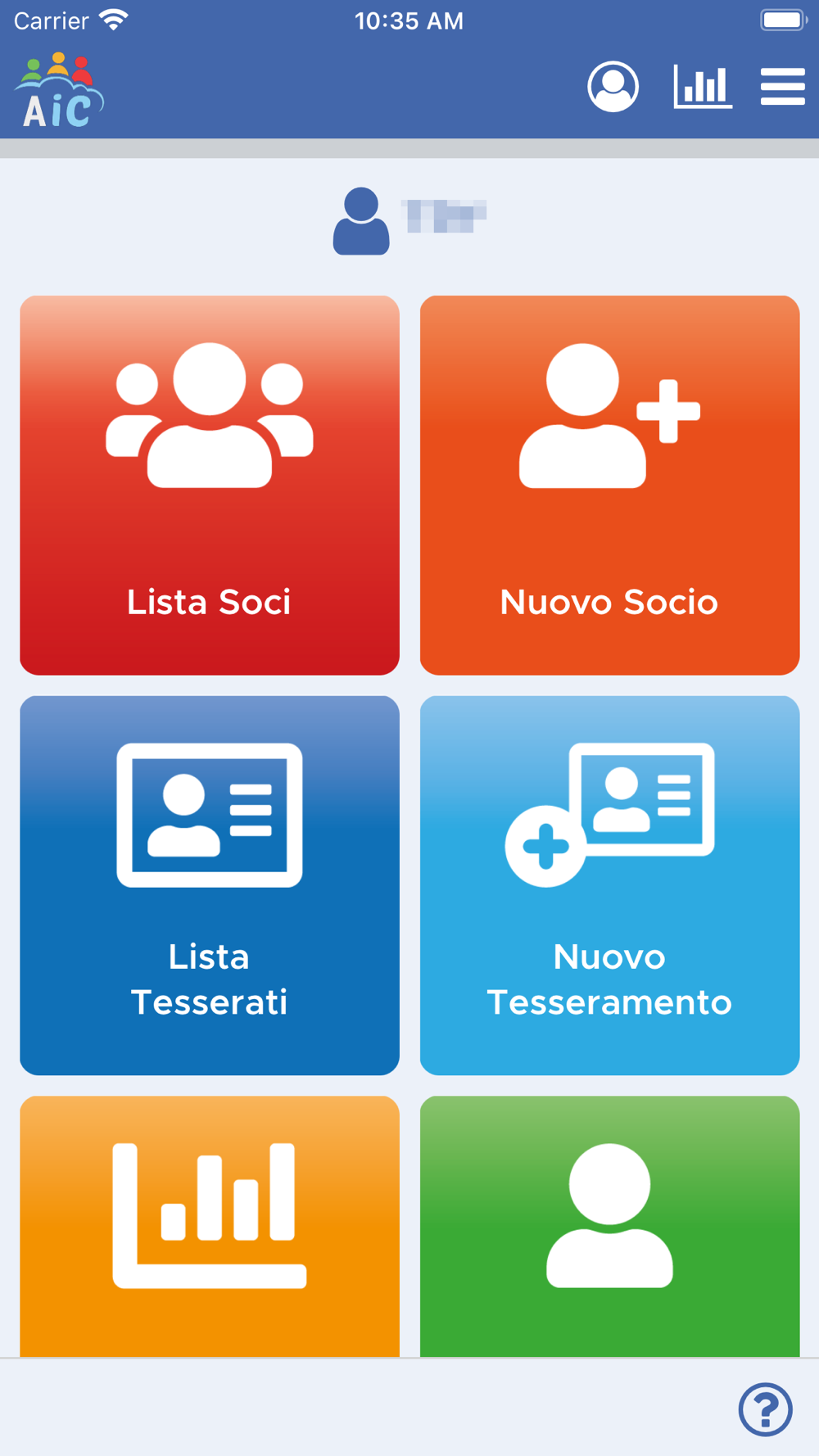
Task: Open the green person tile
Action: click(609, 1226)
